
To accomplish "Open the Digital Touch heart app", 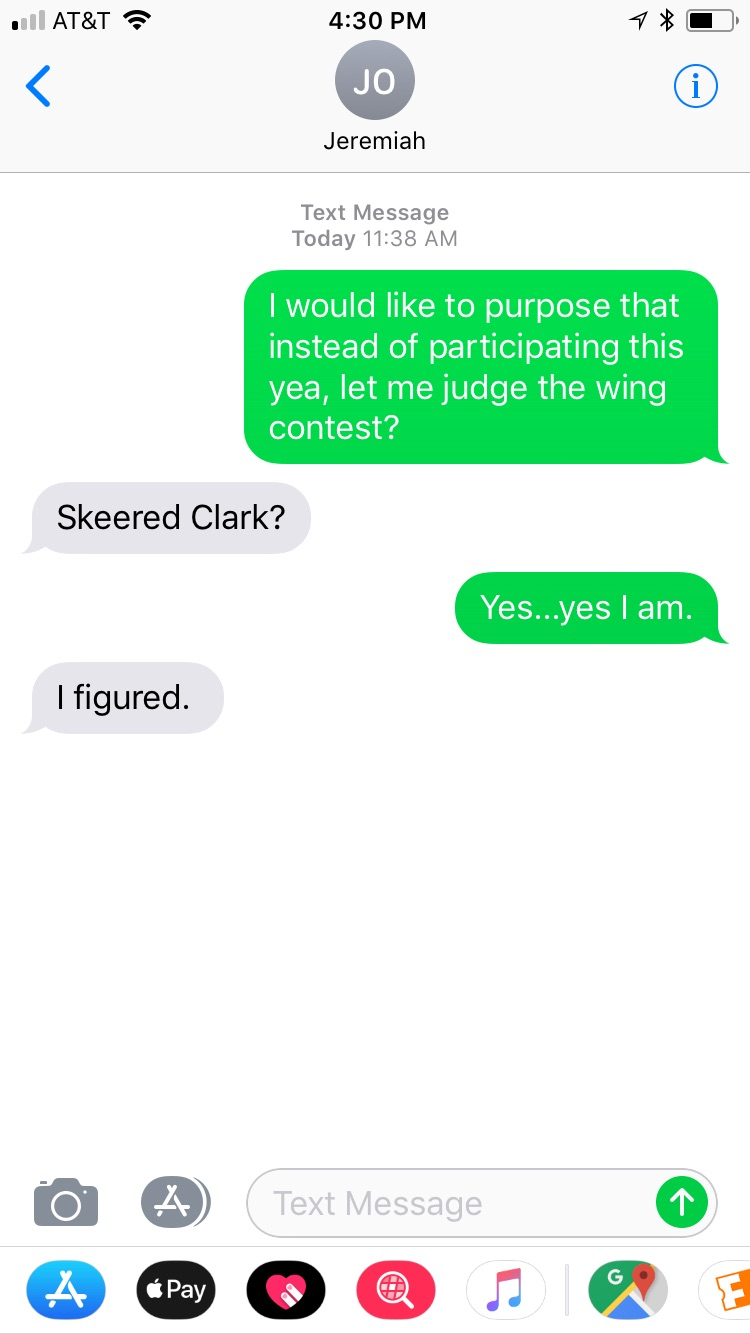I will click(x=286, y=1289).
